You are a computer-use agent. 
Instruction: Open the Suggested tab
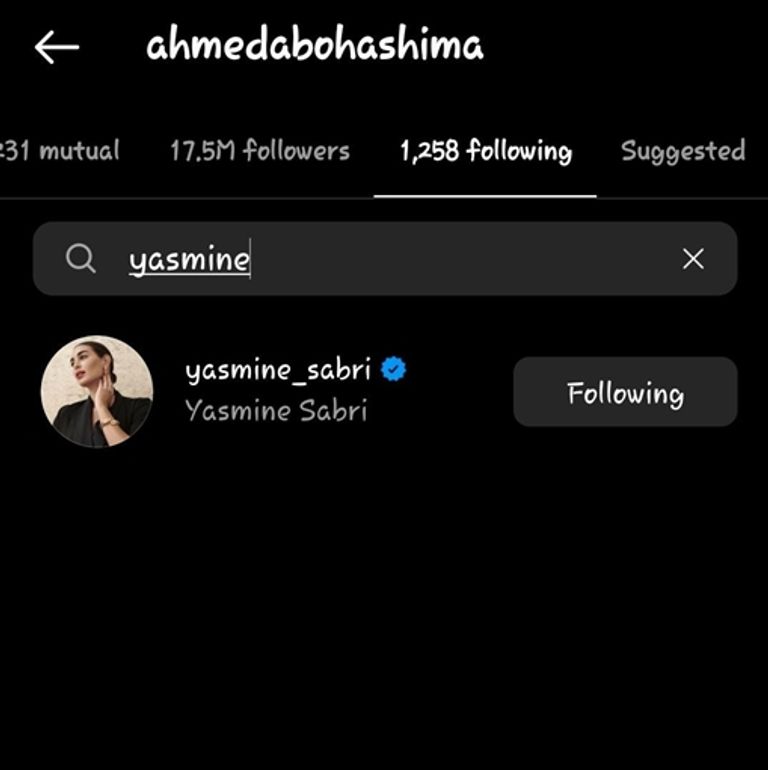coord(682,151)
